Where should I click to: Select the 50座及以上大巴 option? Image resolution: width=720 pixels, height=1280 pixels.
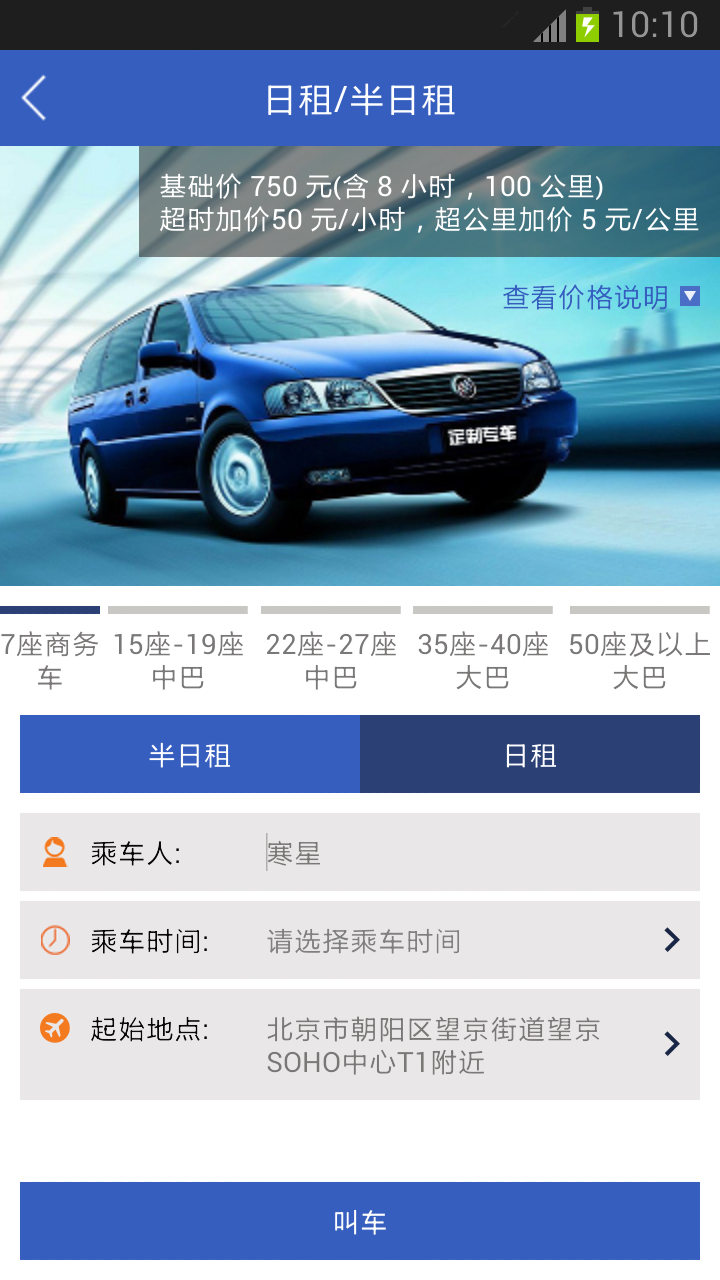pos(639,659)
